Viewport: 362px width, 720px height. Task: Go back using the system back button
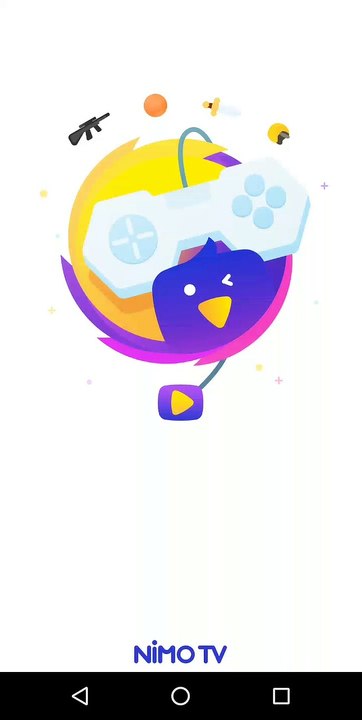(80, 696)
